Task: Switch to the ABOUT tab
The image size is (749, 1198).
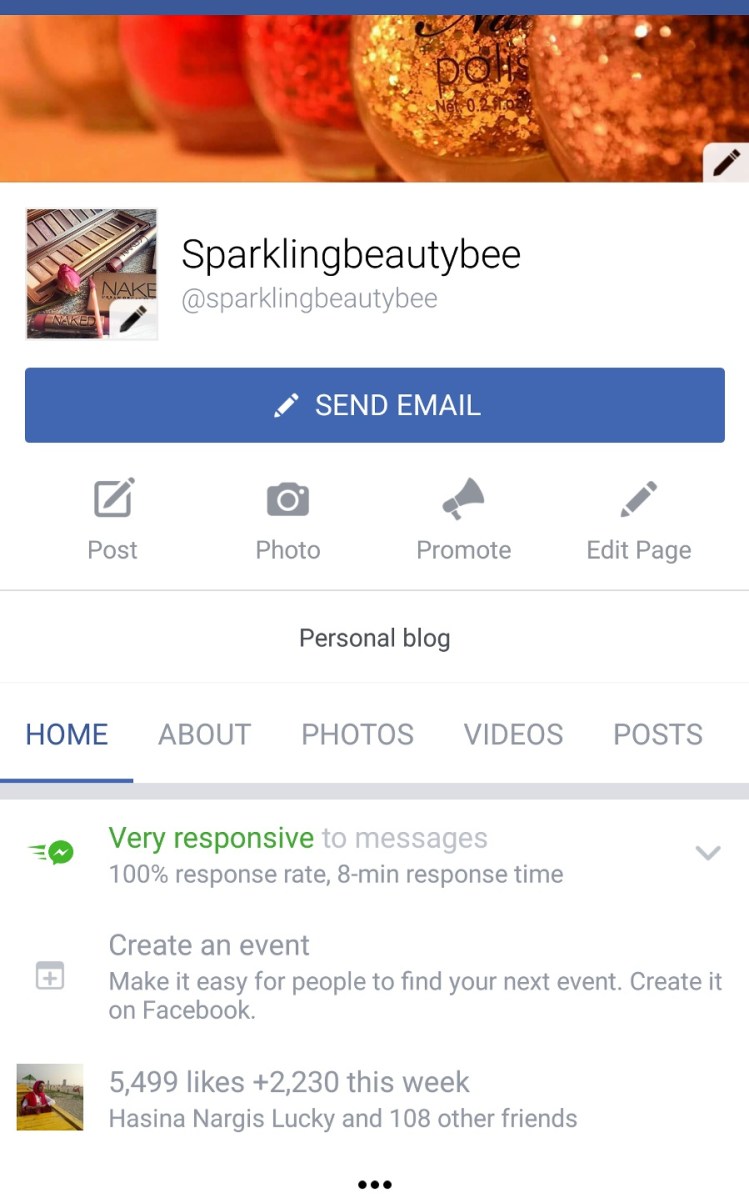Action: [204, 735]
